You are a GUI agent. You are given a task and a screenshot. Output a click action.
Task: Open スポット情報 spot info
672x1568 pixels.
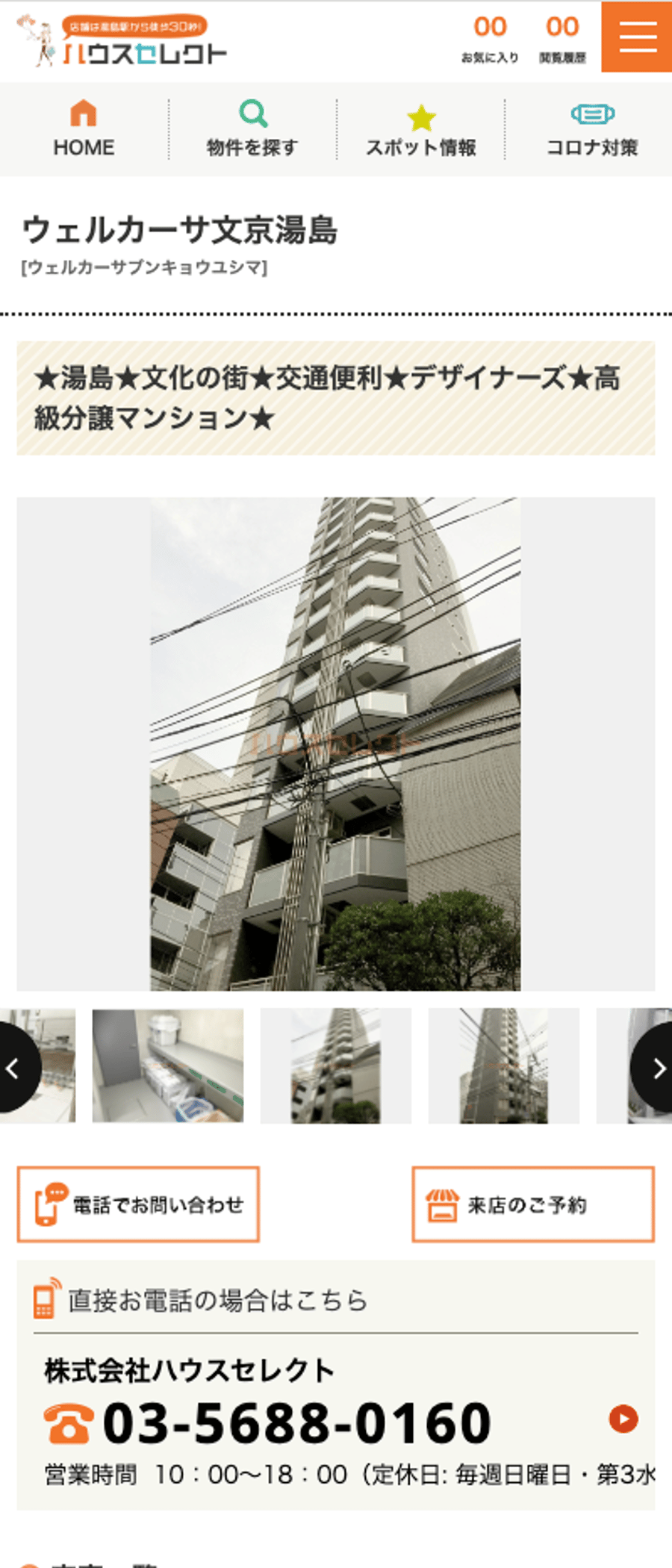tap(420, 129)
